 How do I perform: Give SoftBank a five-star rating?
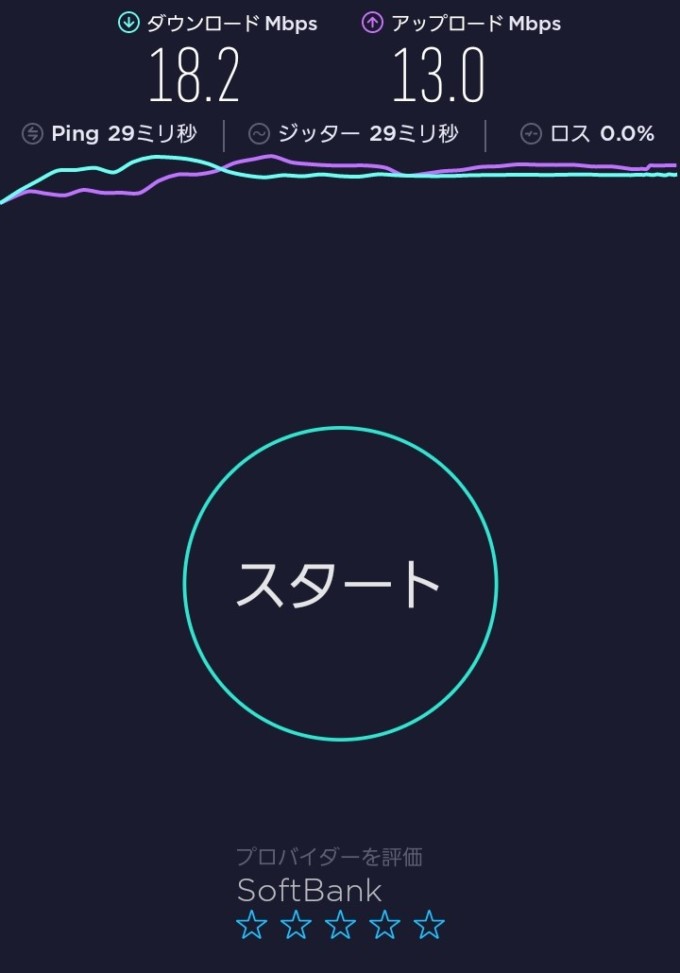pos(429,925)
